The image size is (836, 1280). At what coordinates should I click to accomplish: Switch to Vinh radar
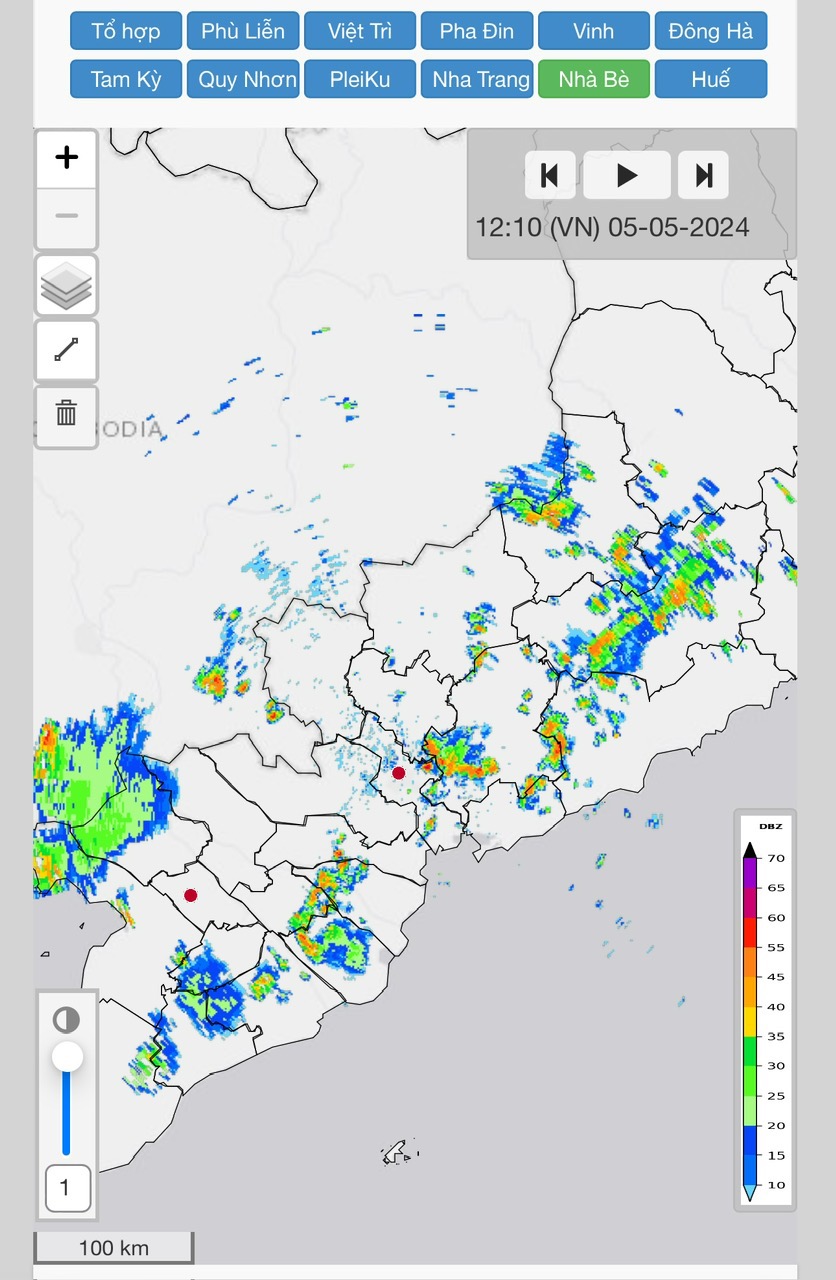click(x=594, y=31)
